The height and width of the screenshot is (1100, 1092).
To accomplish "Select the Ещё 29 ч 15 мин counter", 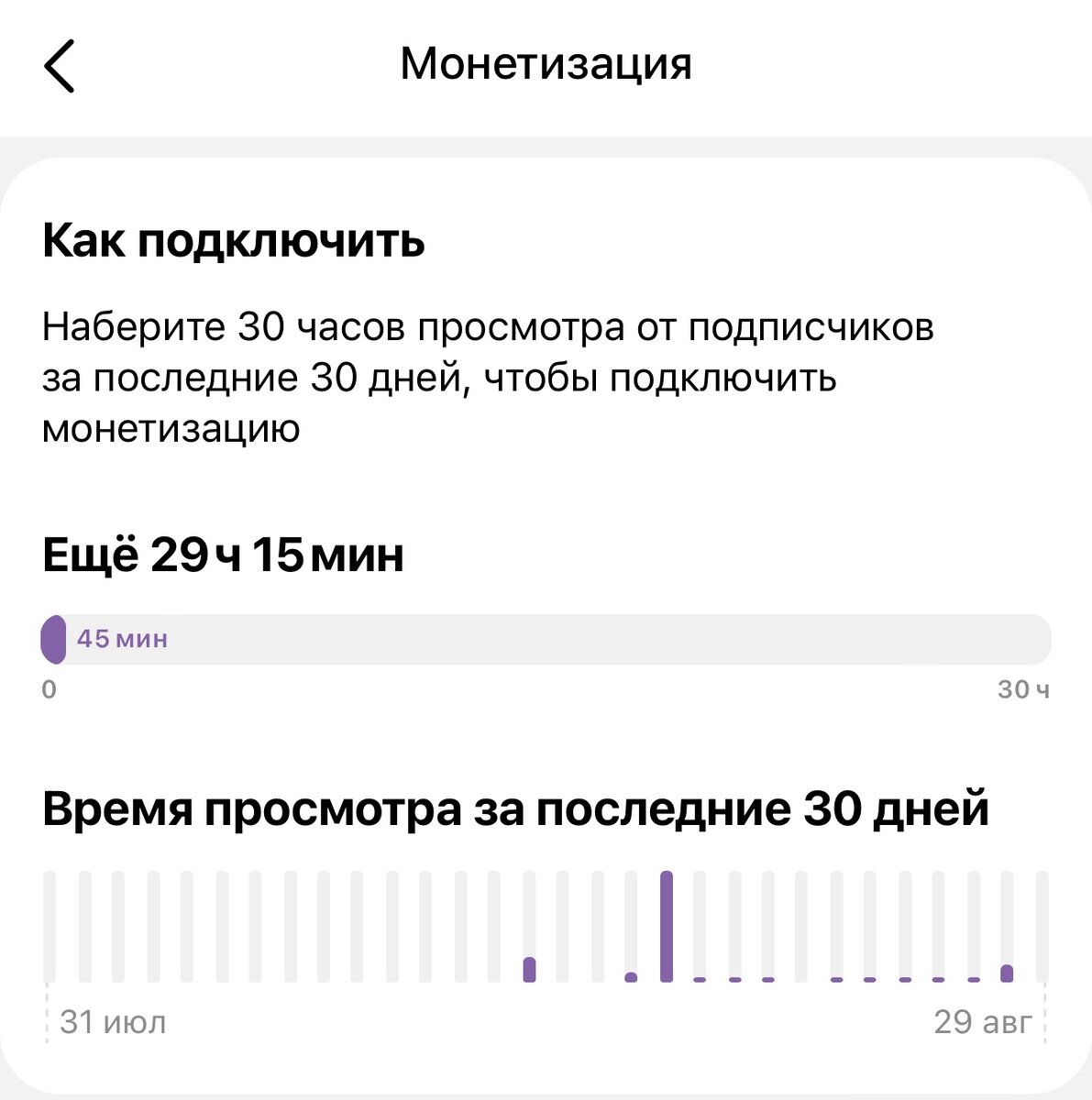I will click(225, 554).
